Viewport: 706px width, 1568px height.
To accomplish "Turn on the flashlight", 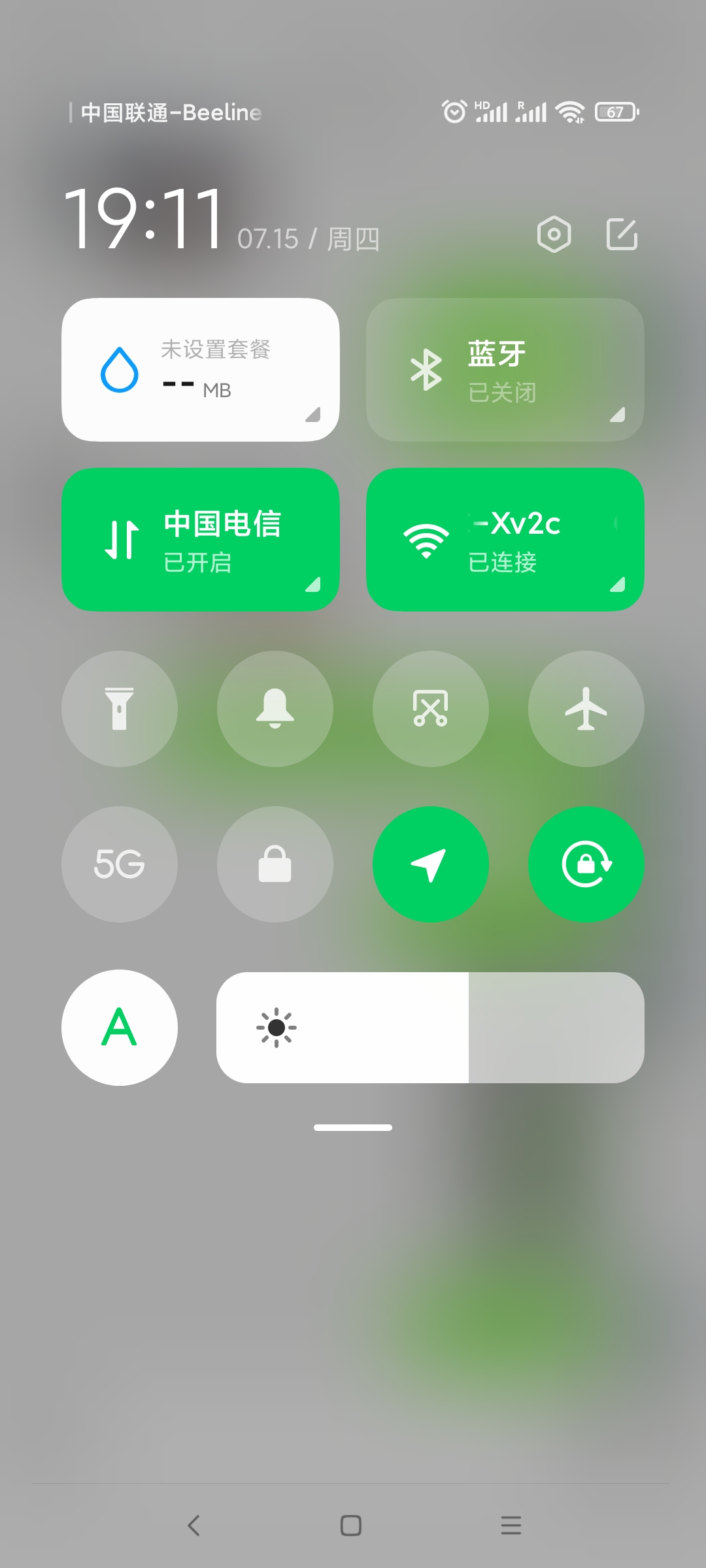I will click(x=120, y=709).
